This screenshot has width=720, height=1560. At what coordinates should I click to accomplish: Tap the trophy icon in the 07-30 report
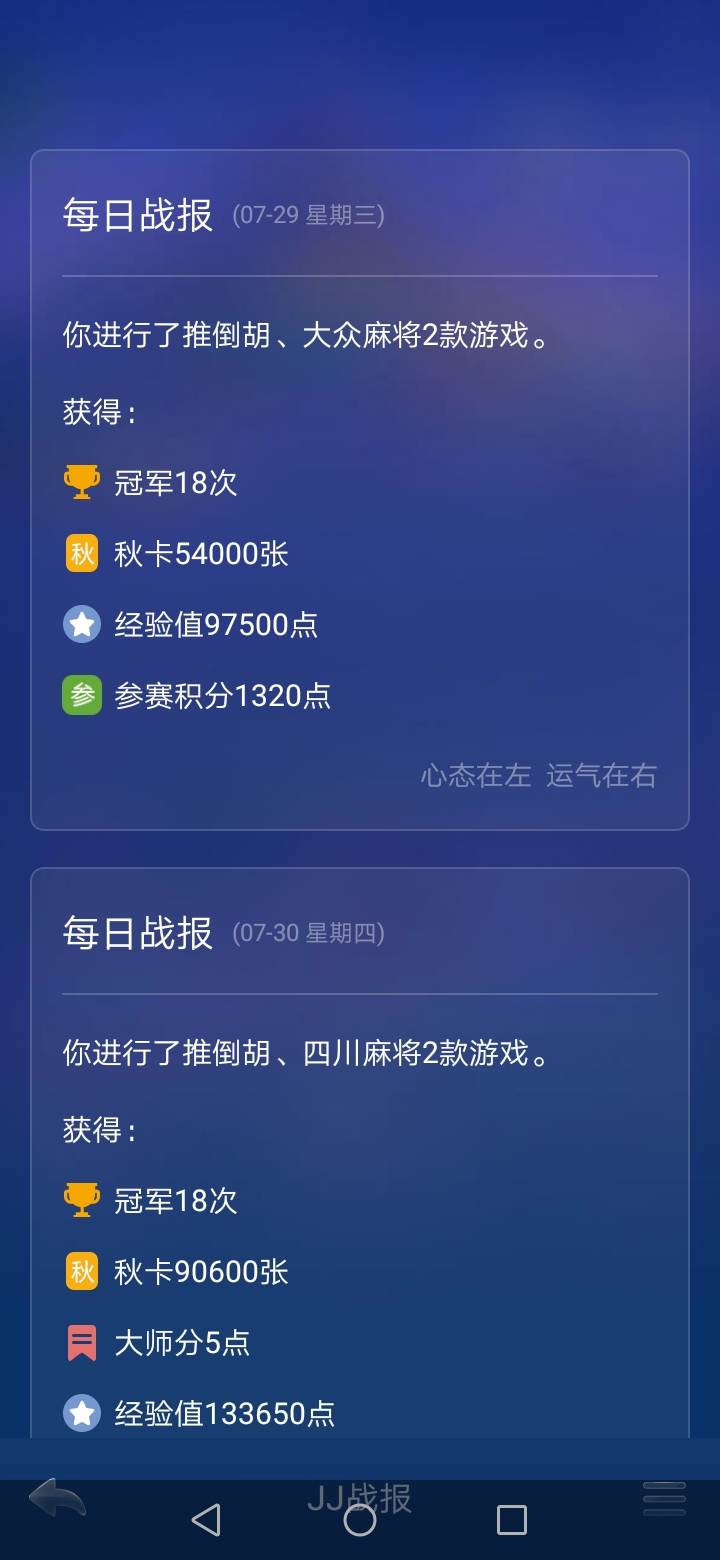point(80,1200)
